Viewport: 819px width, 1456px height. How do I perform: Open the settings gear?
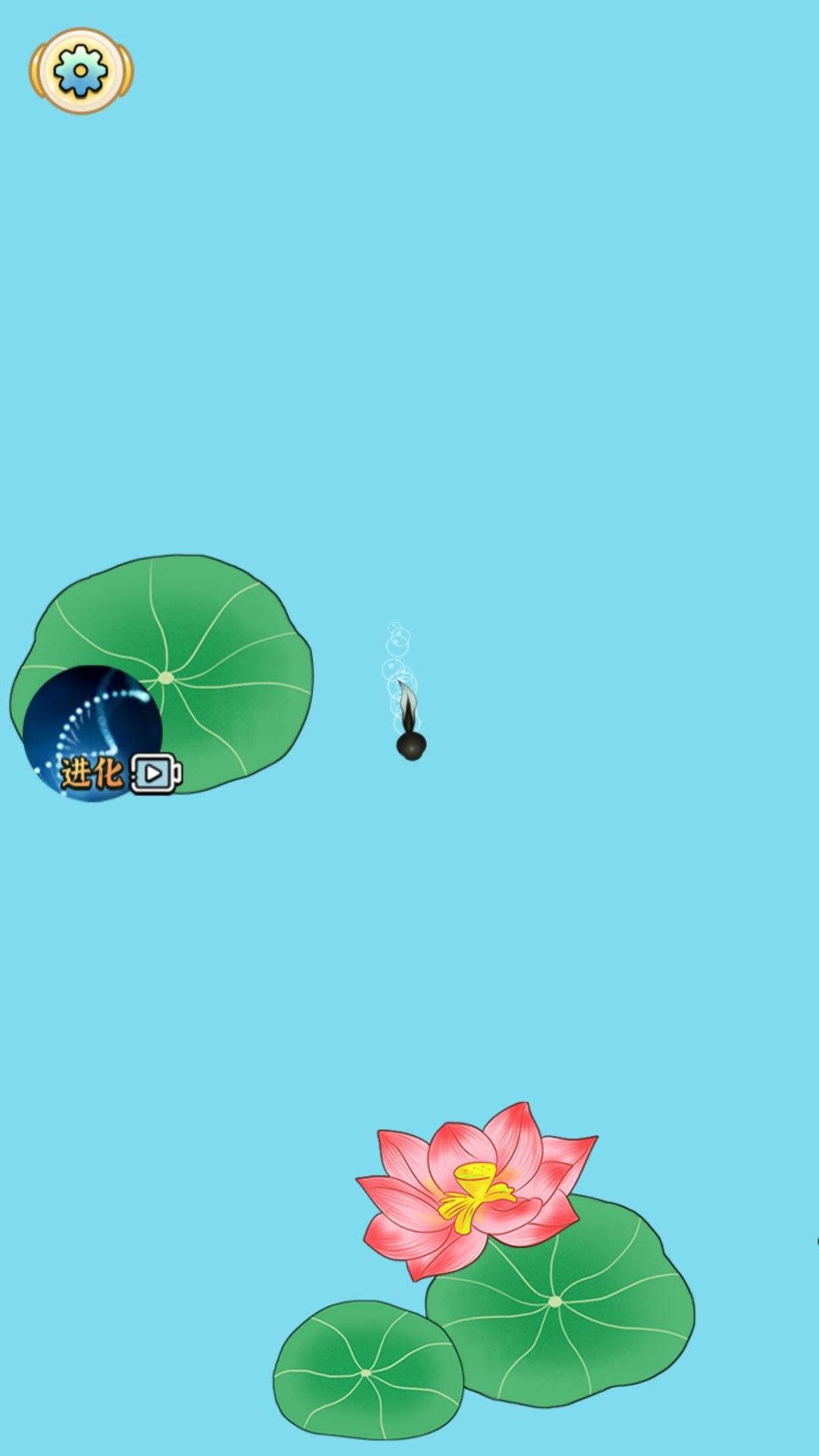point(81,71)
